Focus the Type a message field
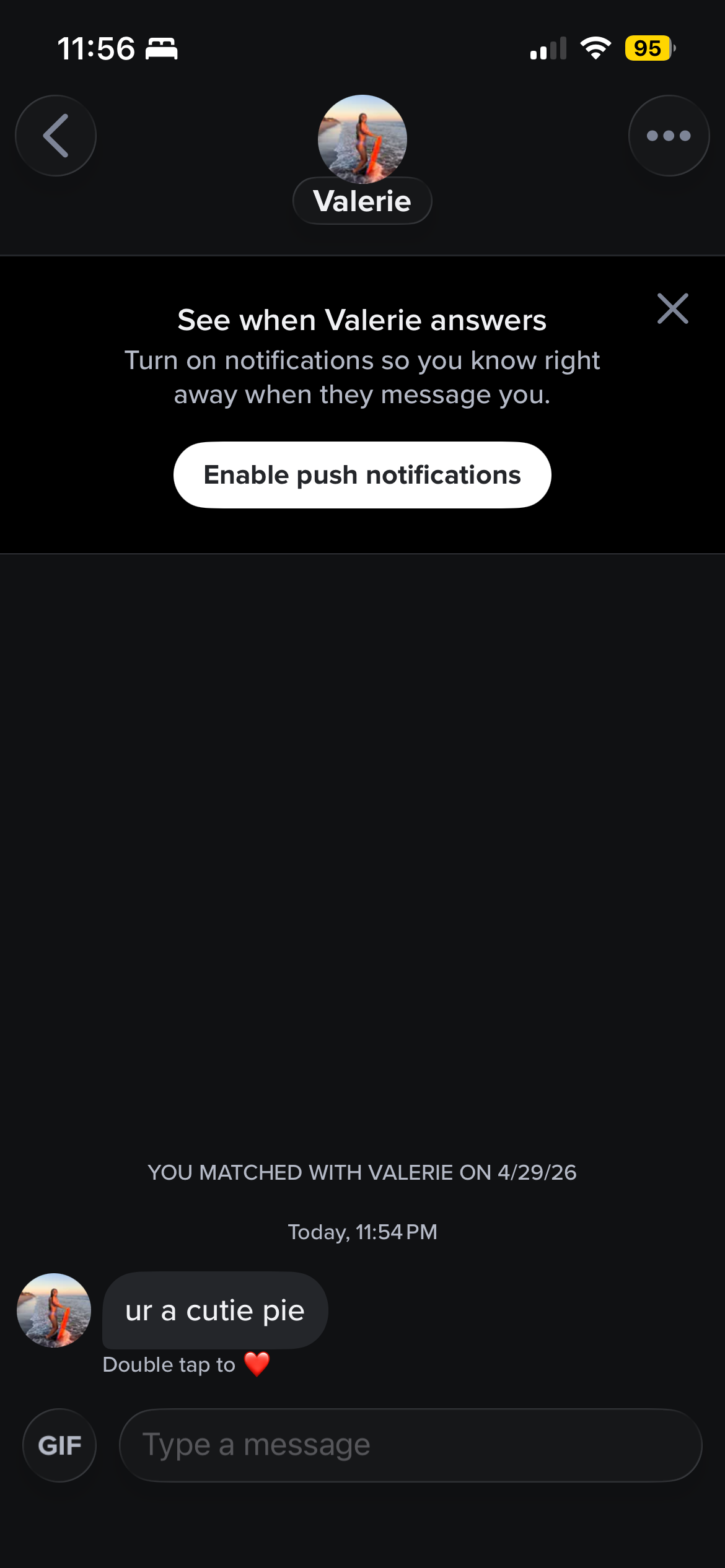725x1568 pixels. click(x=410, y=1445)
